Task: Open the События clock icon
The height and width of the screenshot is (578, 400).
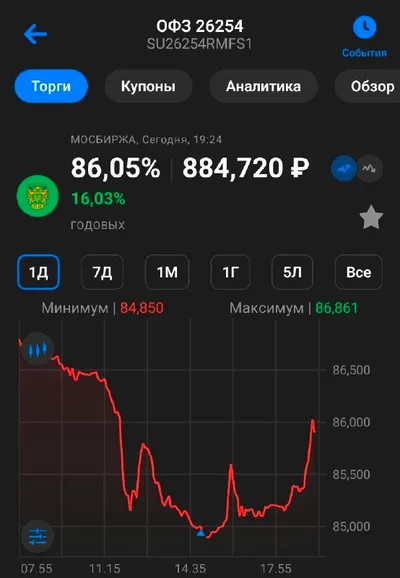Action: (x=364, y=28)
